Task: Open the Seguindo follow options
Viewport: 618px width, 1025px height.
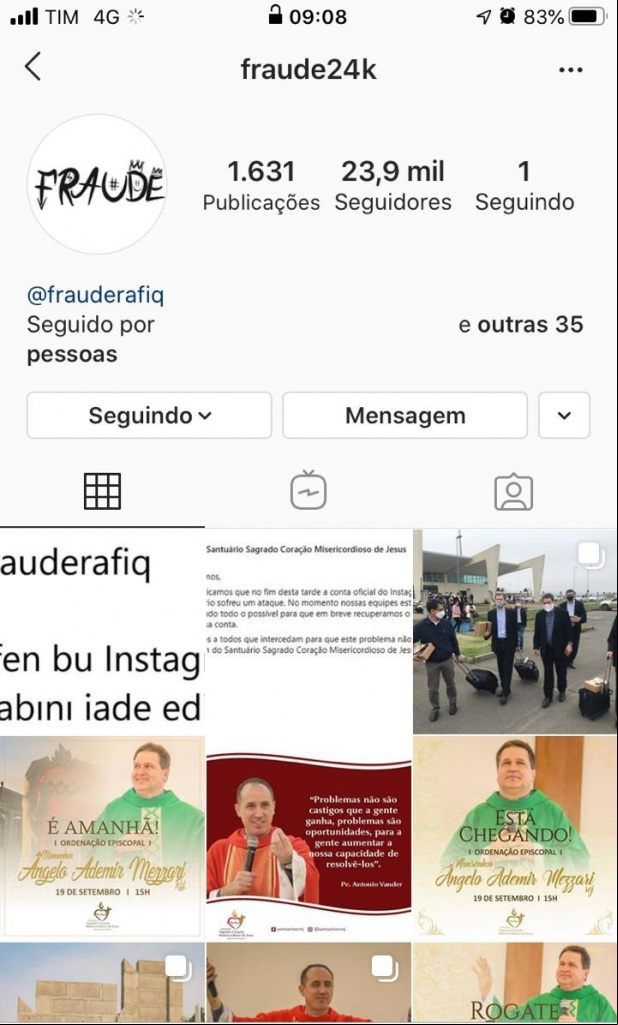Action: [149, 415]
